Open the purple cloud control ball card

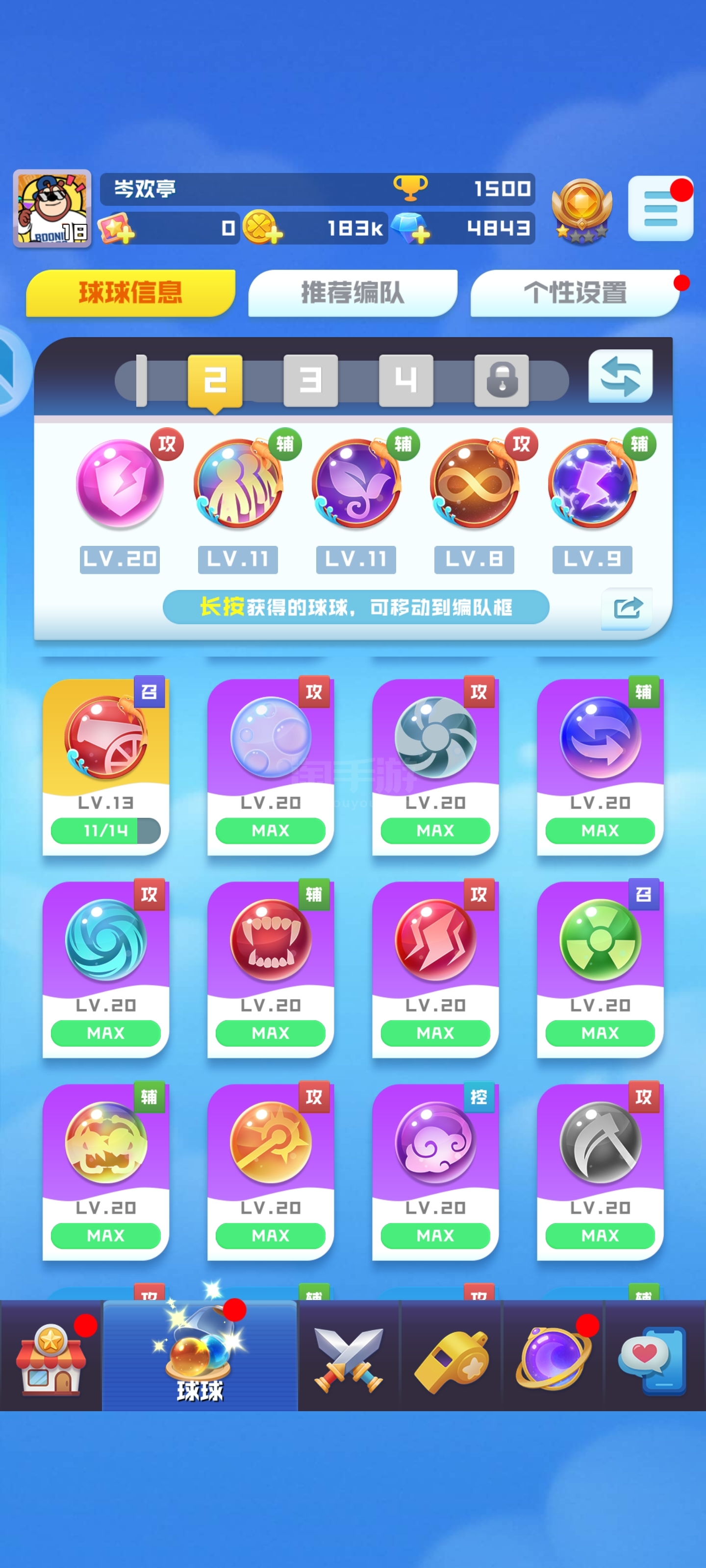point(435,1171)
